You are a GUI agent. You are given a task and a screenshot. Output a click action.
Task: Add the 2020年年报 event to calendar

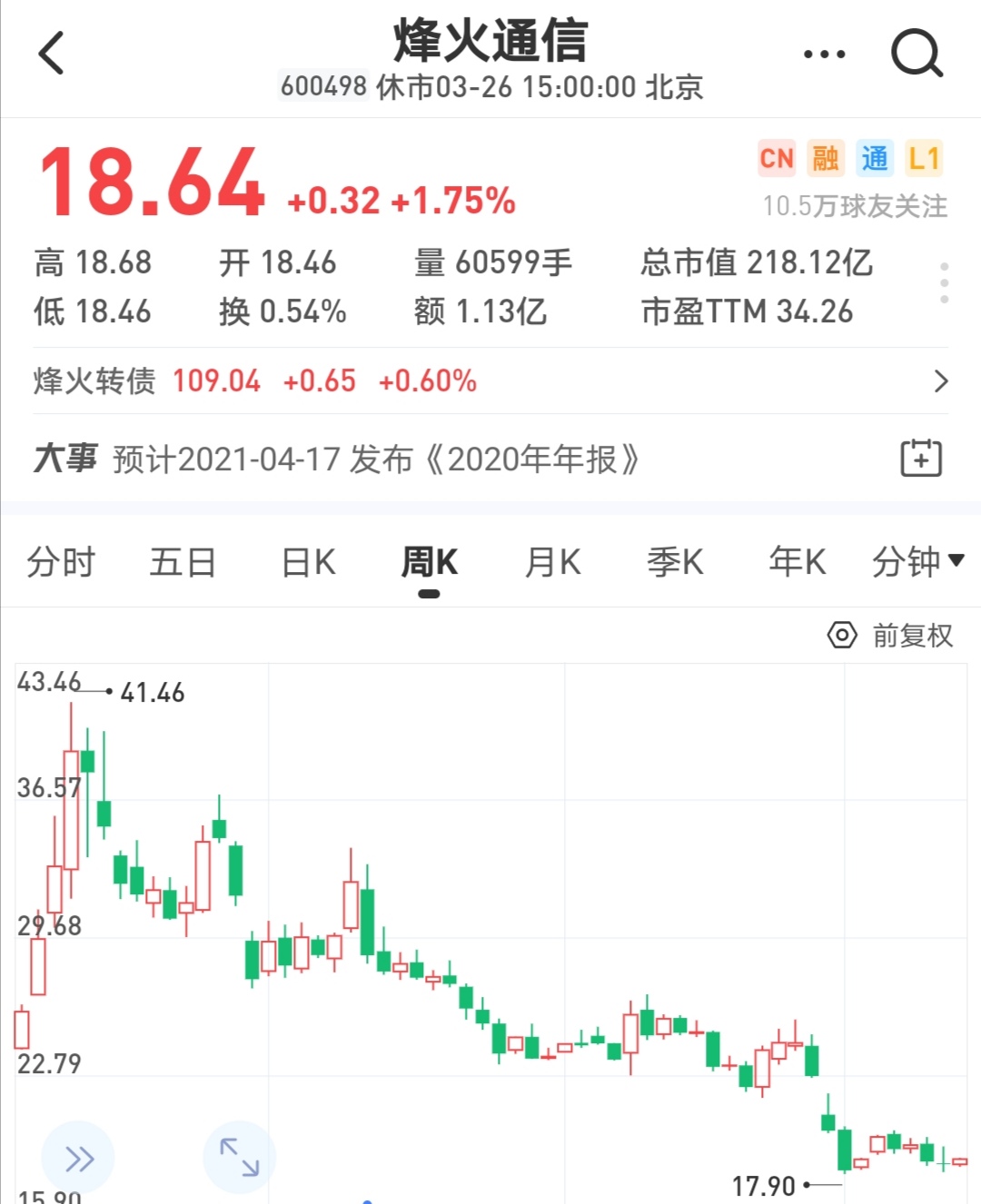(920, 459)
